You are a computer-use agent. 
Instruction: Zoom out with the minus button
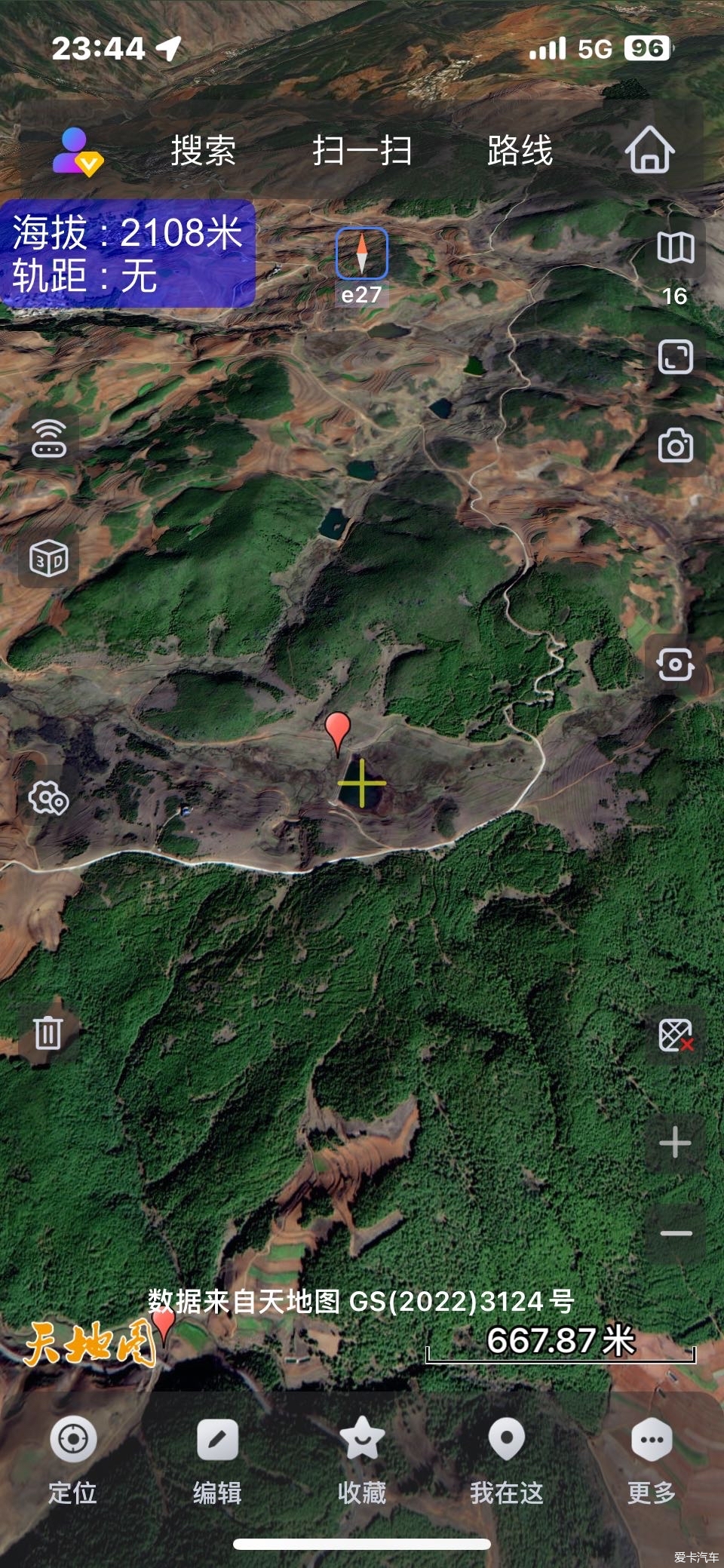(x=676, y=1233)
